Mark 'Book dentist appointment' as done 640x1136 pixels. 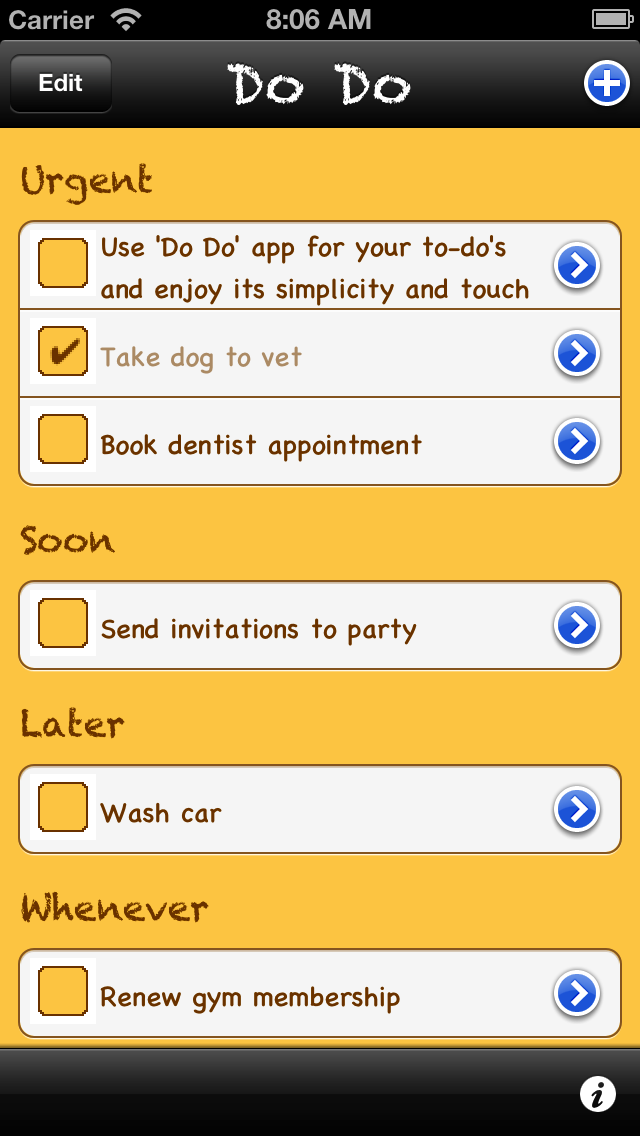pyautogui.click(x=63, y=439)
